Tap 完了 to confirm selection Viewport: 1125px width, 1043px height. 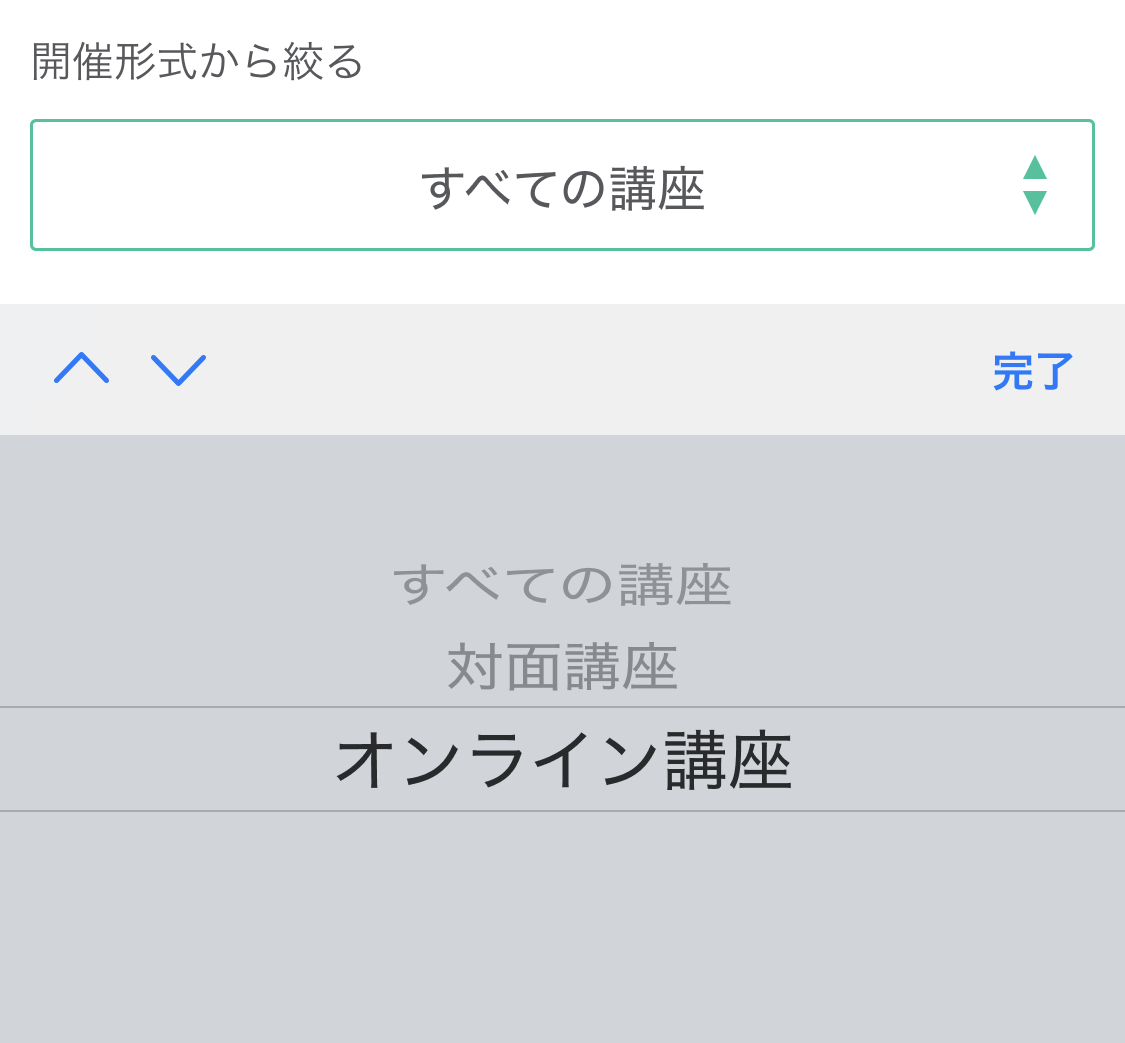(1032, 371)
